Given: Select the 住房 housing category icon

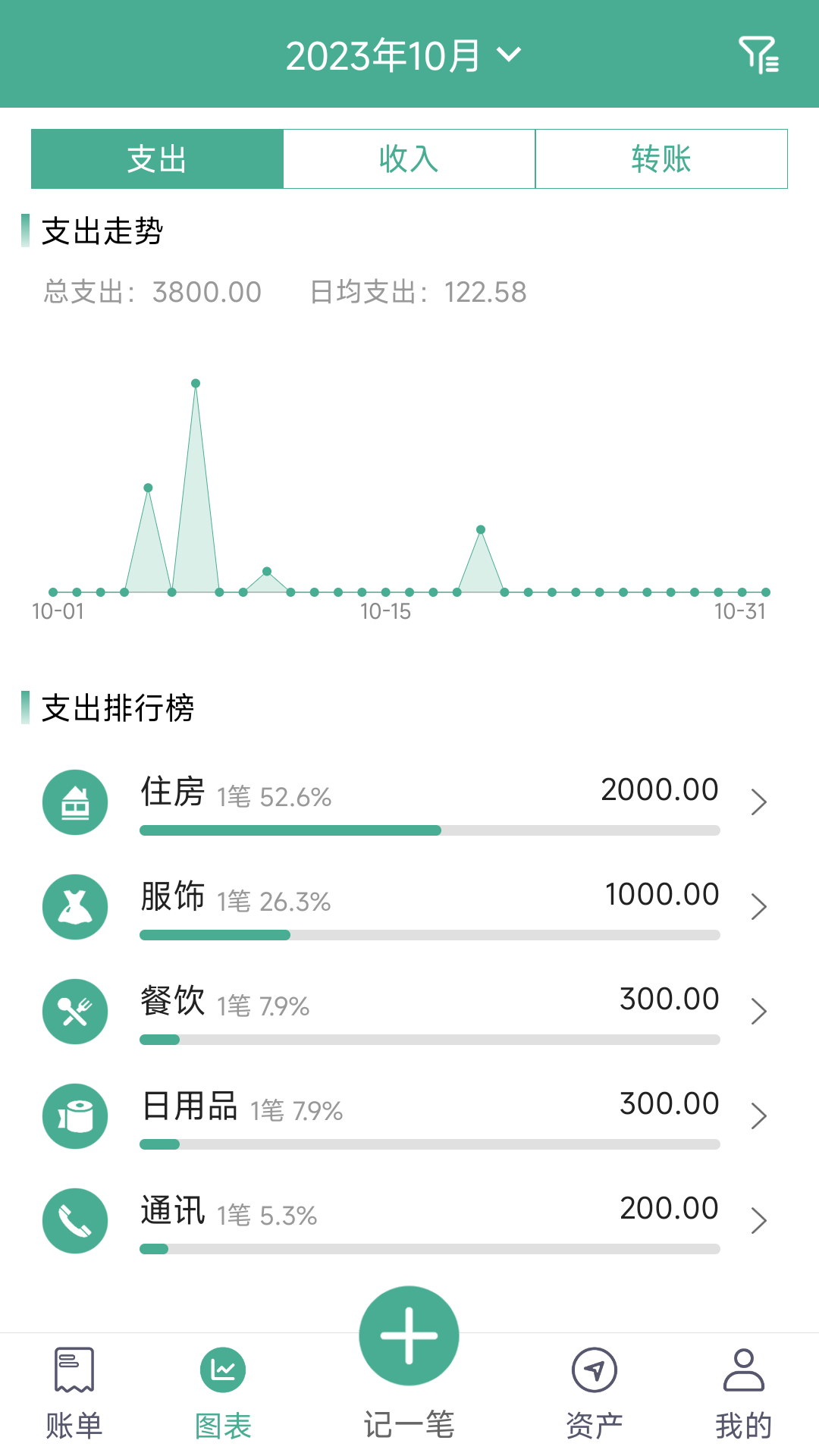Looking at the screenshot, I should coord(75,802).
